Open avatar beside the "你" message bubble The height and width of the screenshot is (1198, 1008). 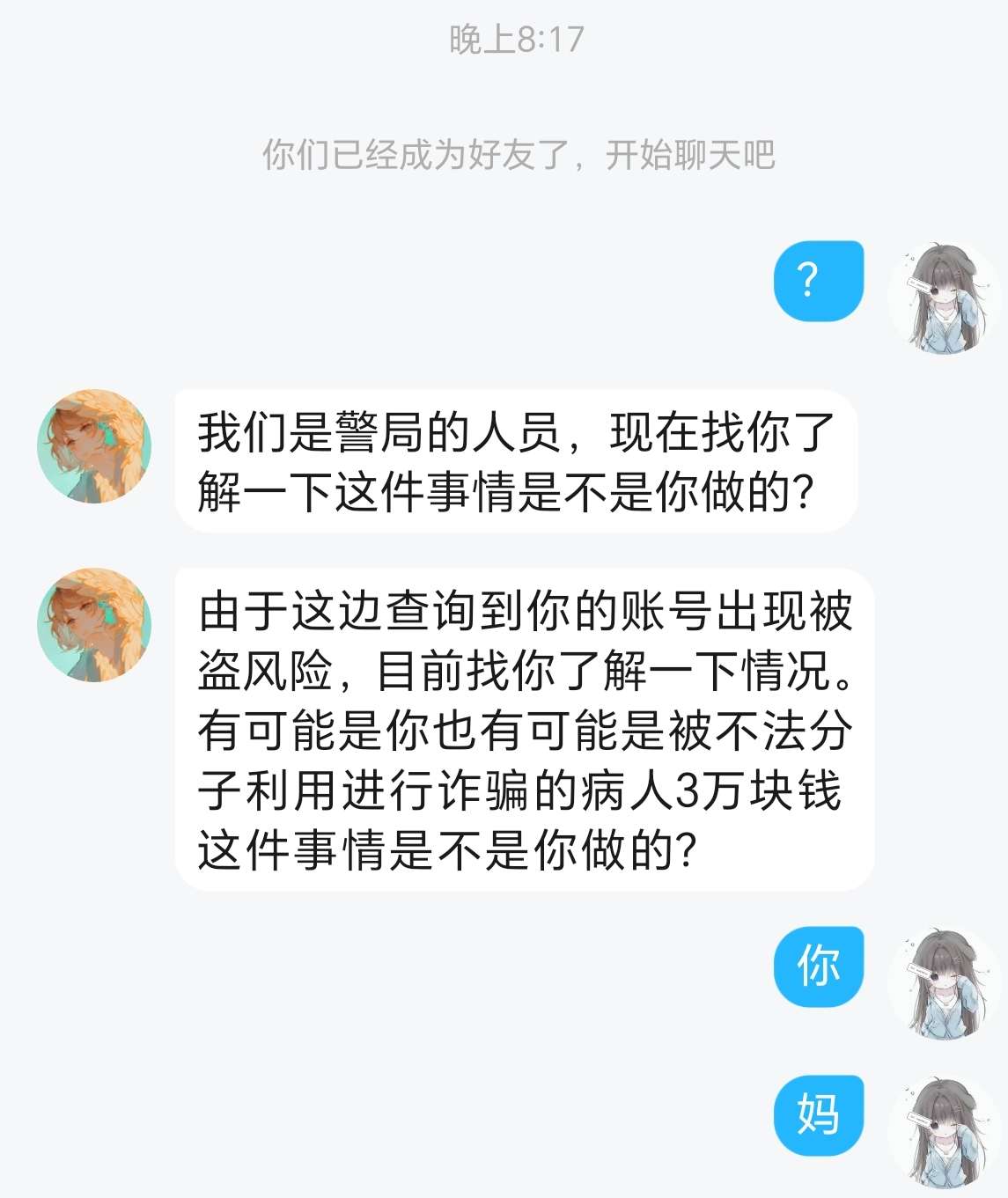(x=944, y=983)
